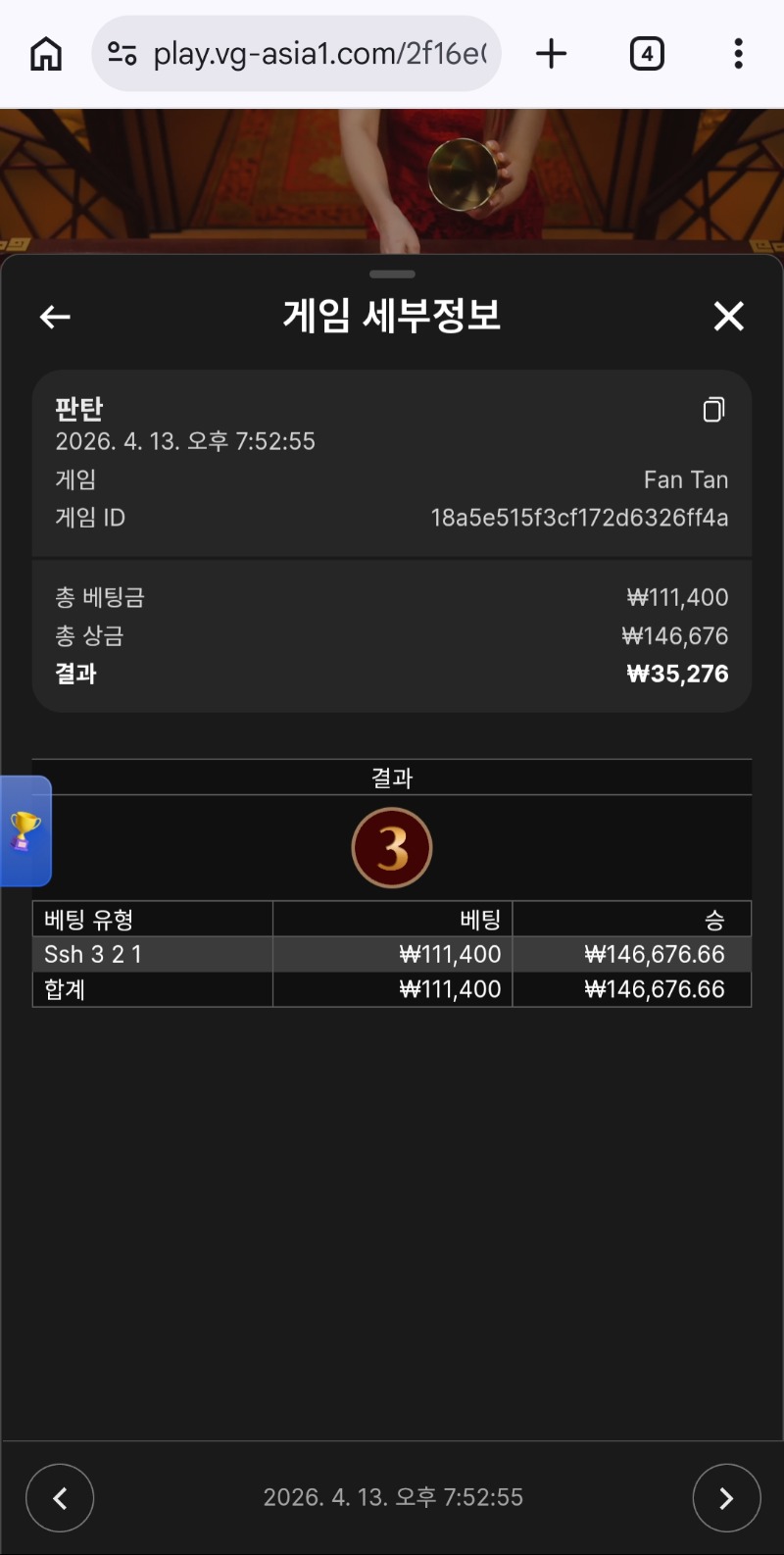Go to the browser home page
This screenshot has width=784, height=1555.
click(x=46, y=54)
